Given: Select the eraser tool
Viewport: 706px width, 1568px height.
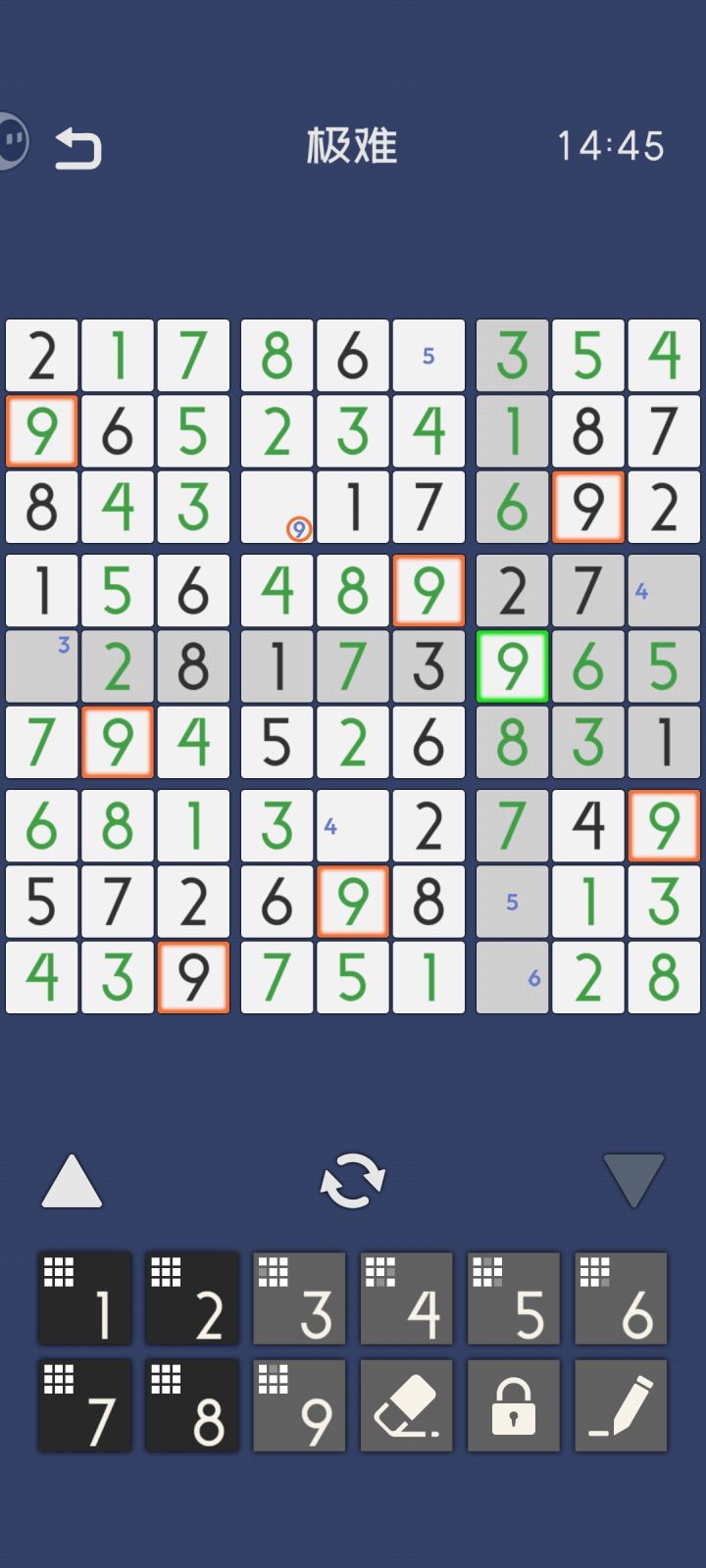Looking at the screenshot, I should [406, 1405].
